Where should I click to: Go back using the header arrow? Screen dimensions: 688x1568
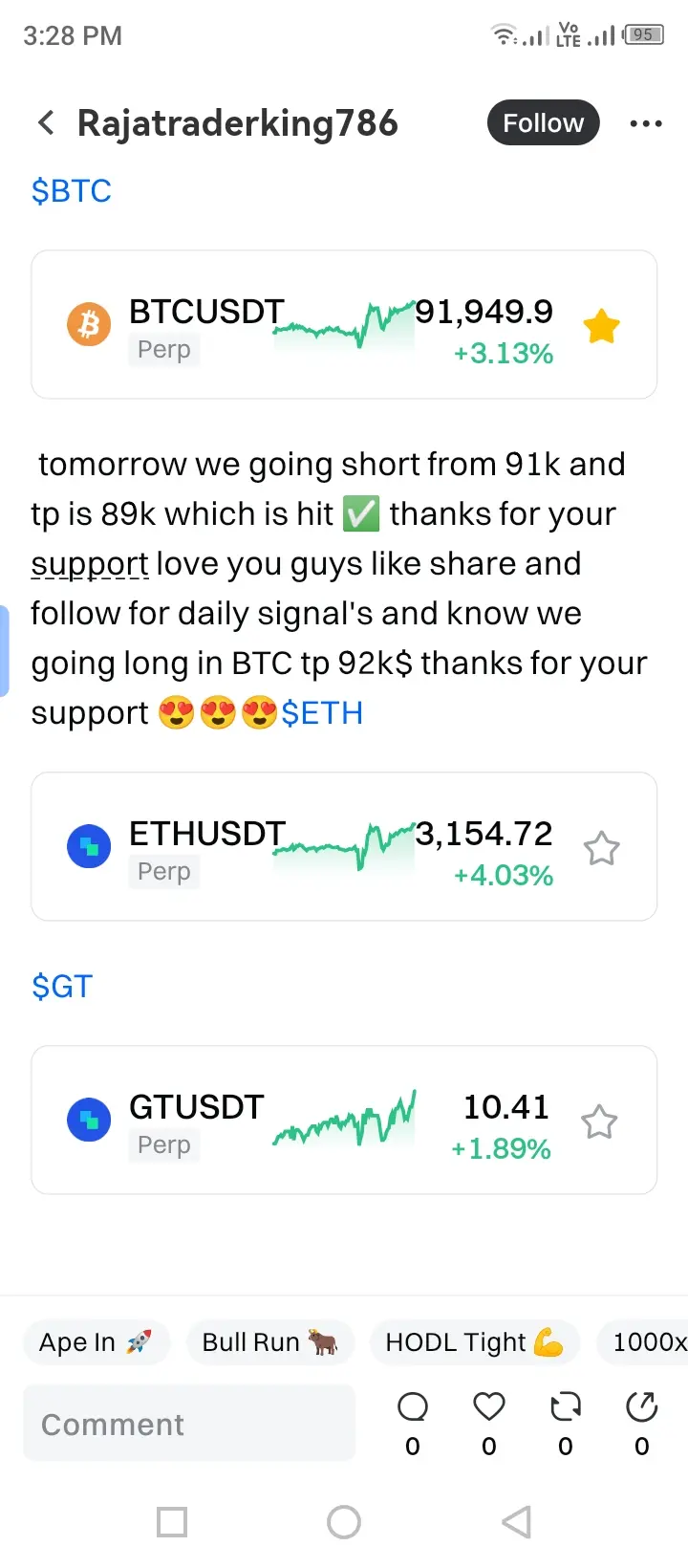point(46,122)
